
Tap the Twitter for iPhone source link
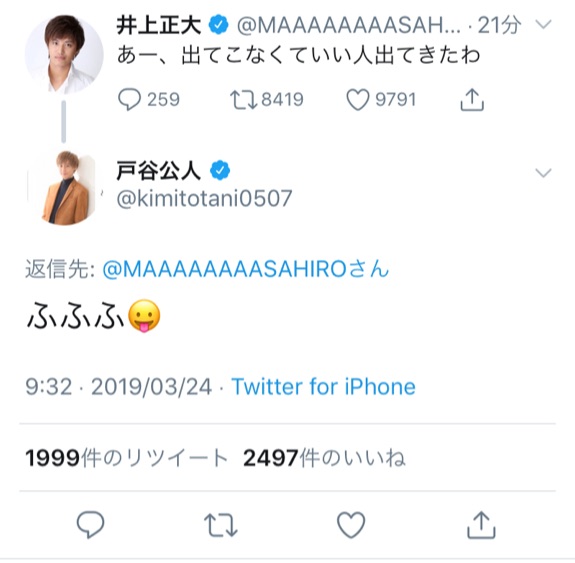[323, 387]
